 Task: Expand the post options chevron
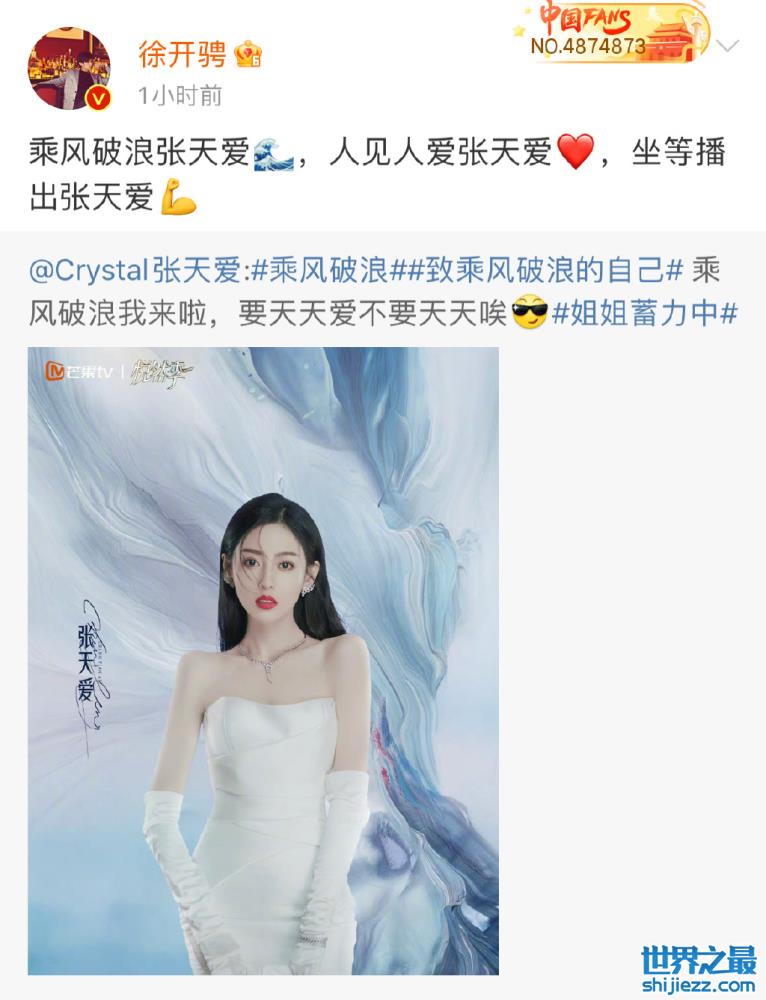click(x=728, y=46)
